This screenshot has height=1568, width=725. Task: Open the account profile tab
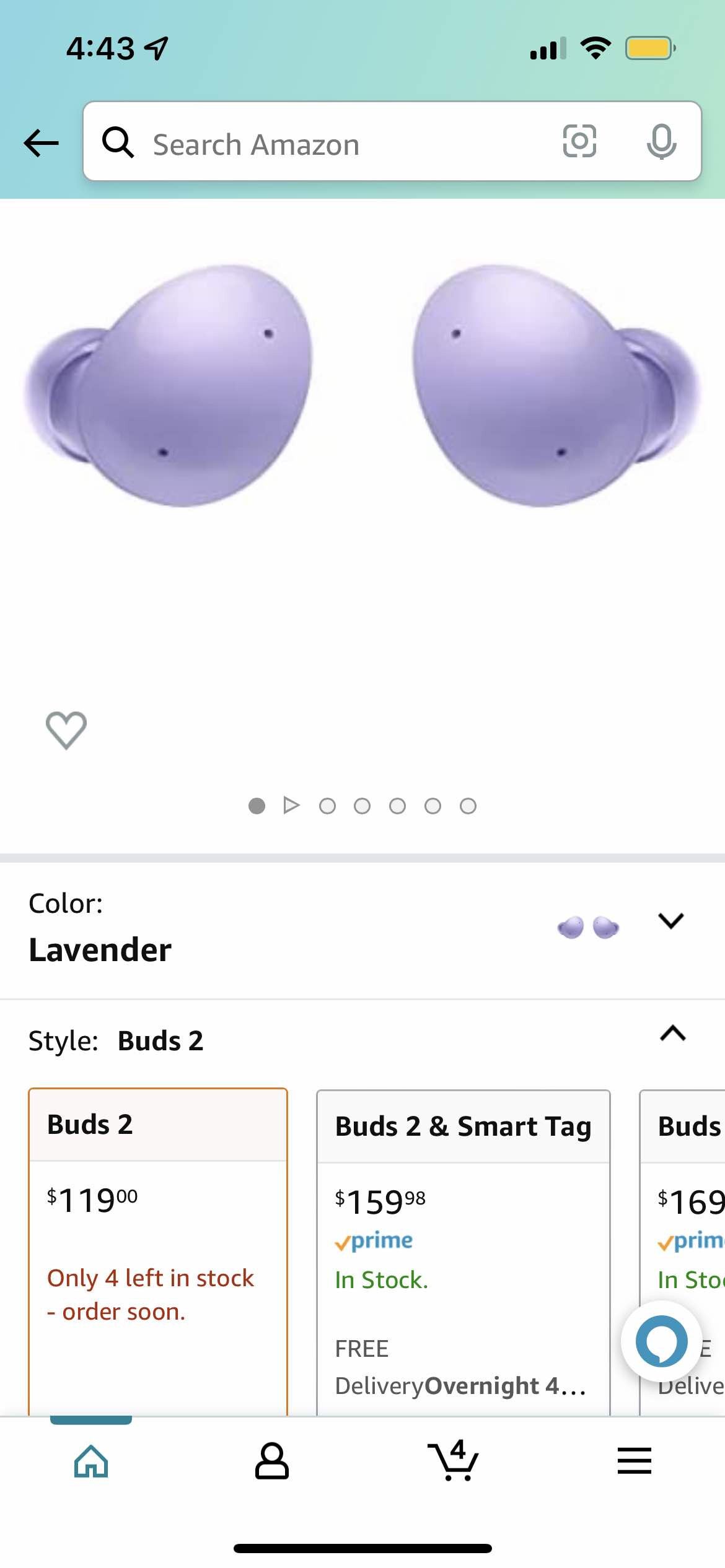[x=272, y=1461]
